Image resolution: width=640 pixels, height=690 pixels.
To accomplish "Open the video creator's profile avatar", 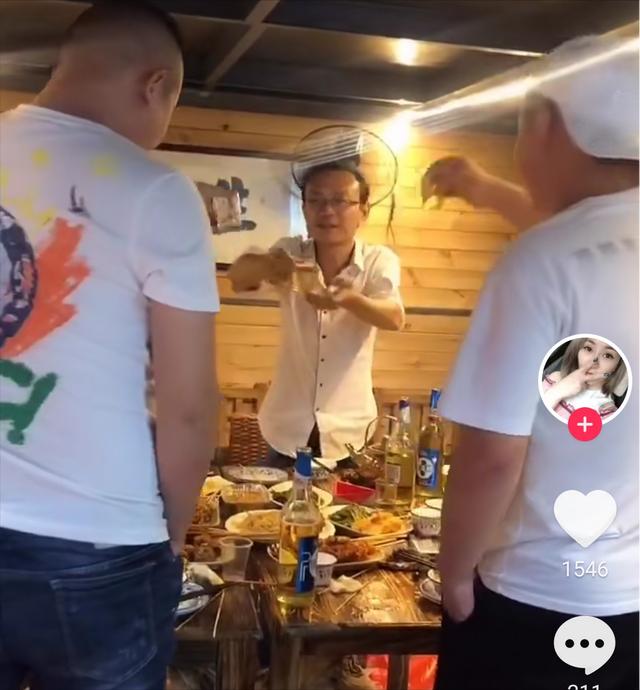I will pyautogui.click(x=584, y=377).
